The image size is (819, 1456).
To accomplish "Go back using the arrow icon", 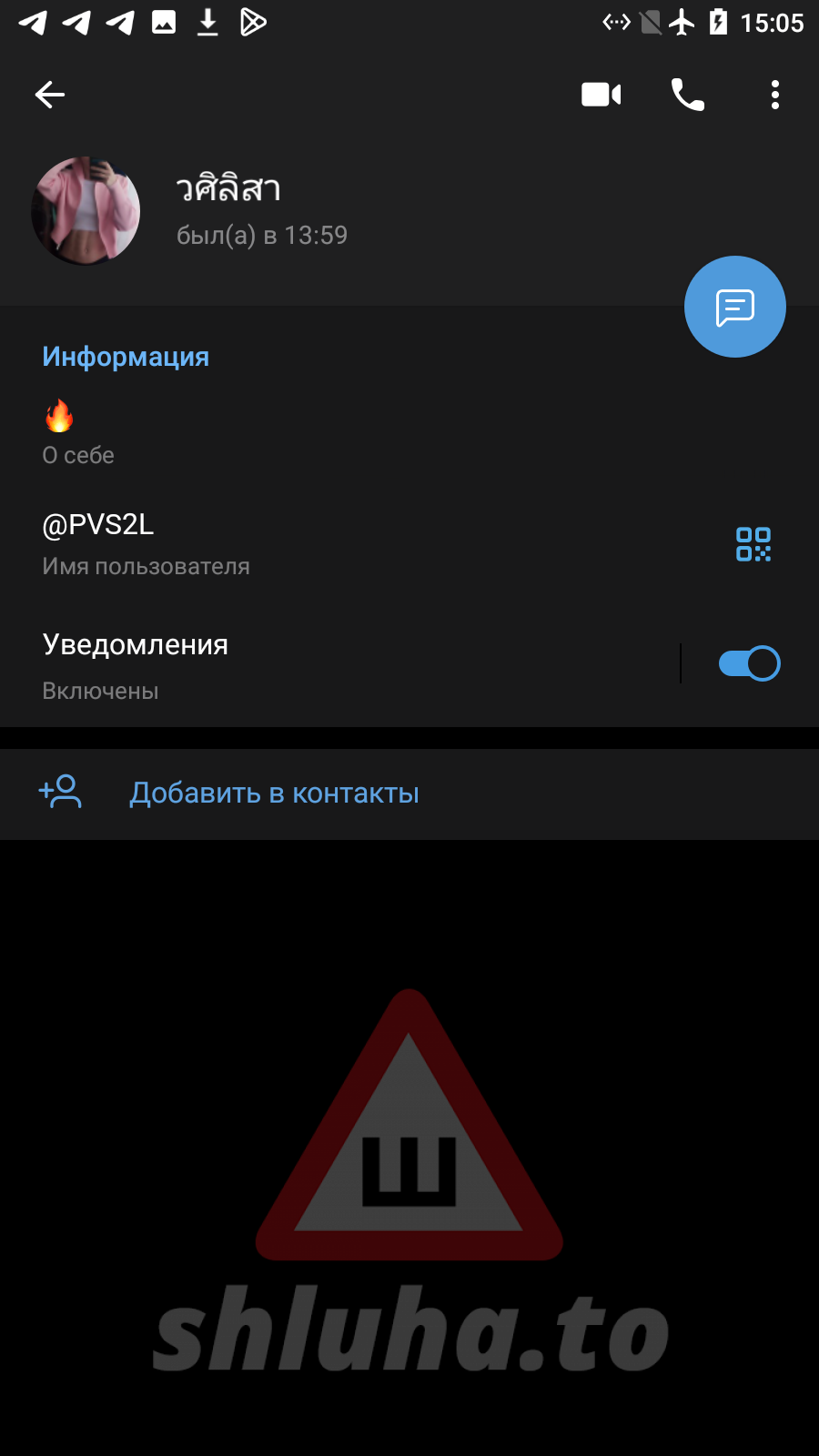I will coord(50,95).
